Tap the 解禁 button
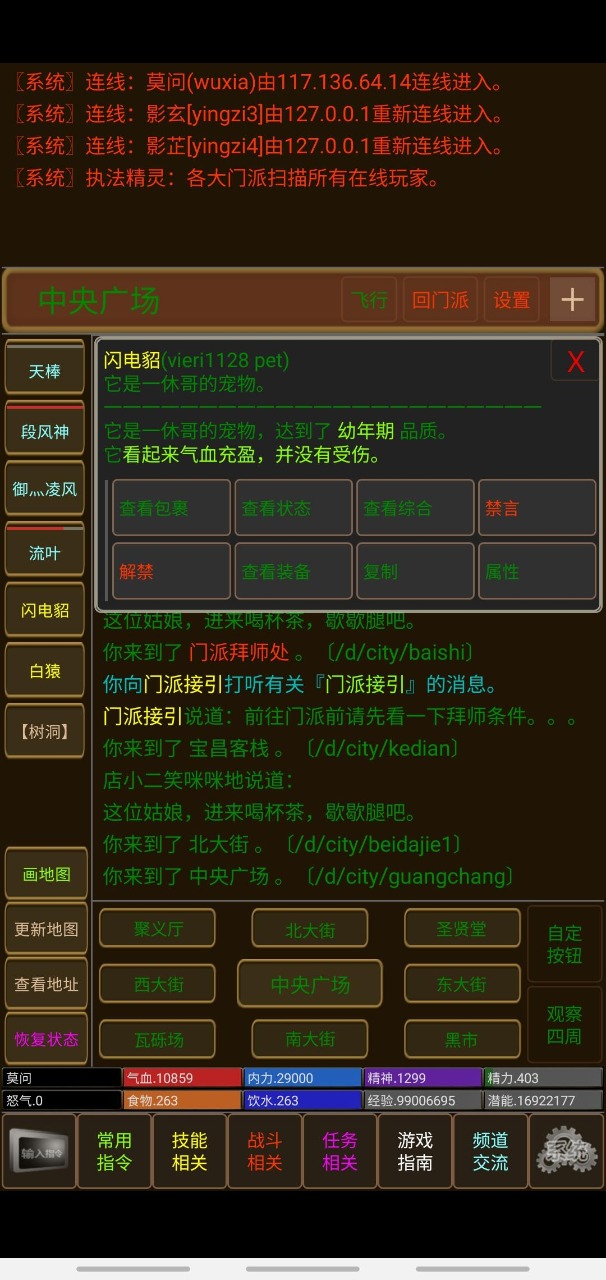The width and height of the screenshot is (606, 1280). (172, 571)
